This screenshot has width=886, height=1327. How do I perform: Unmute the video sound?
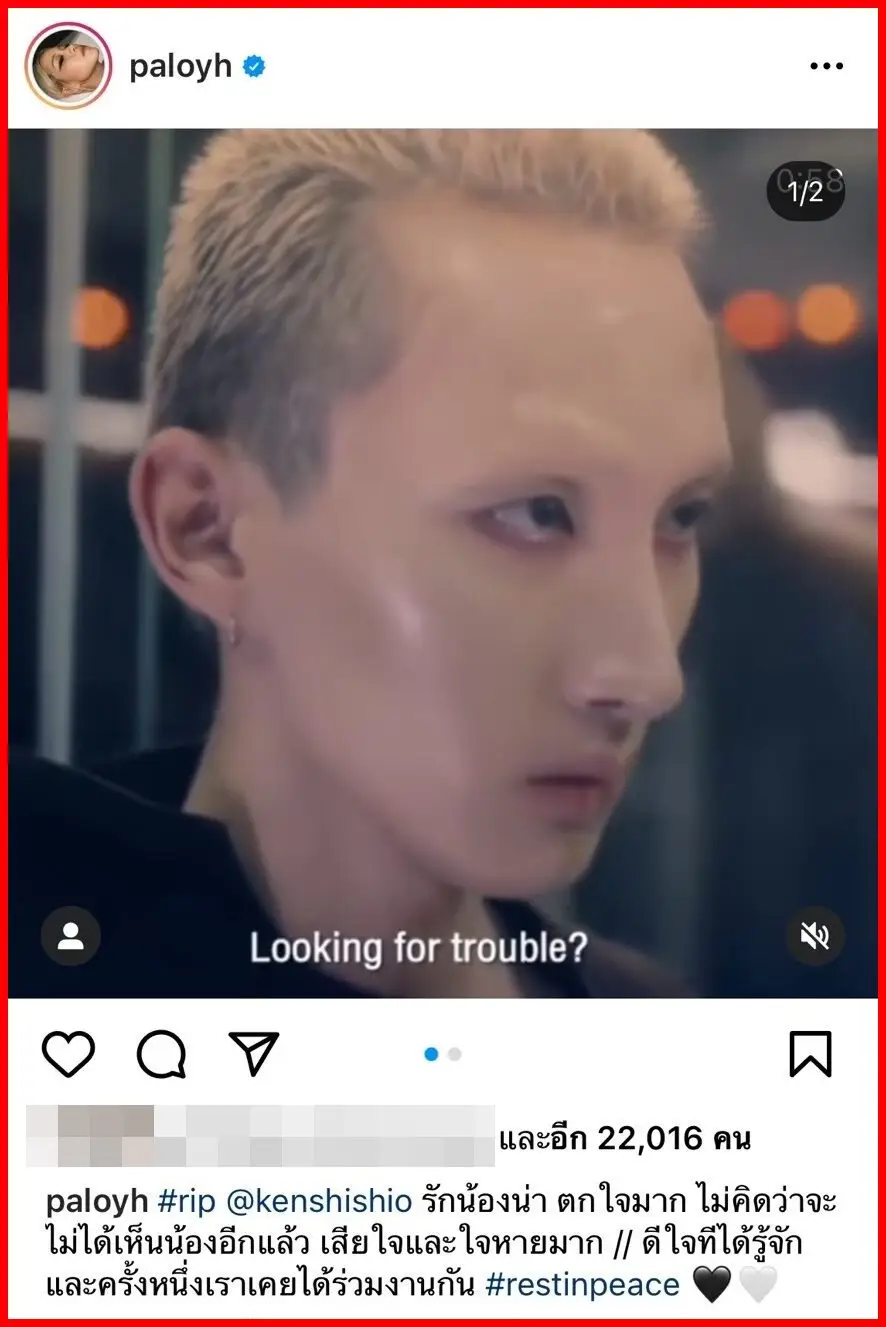pos(816,936)
